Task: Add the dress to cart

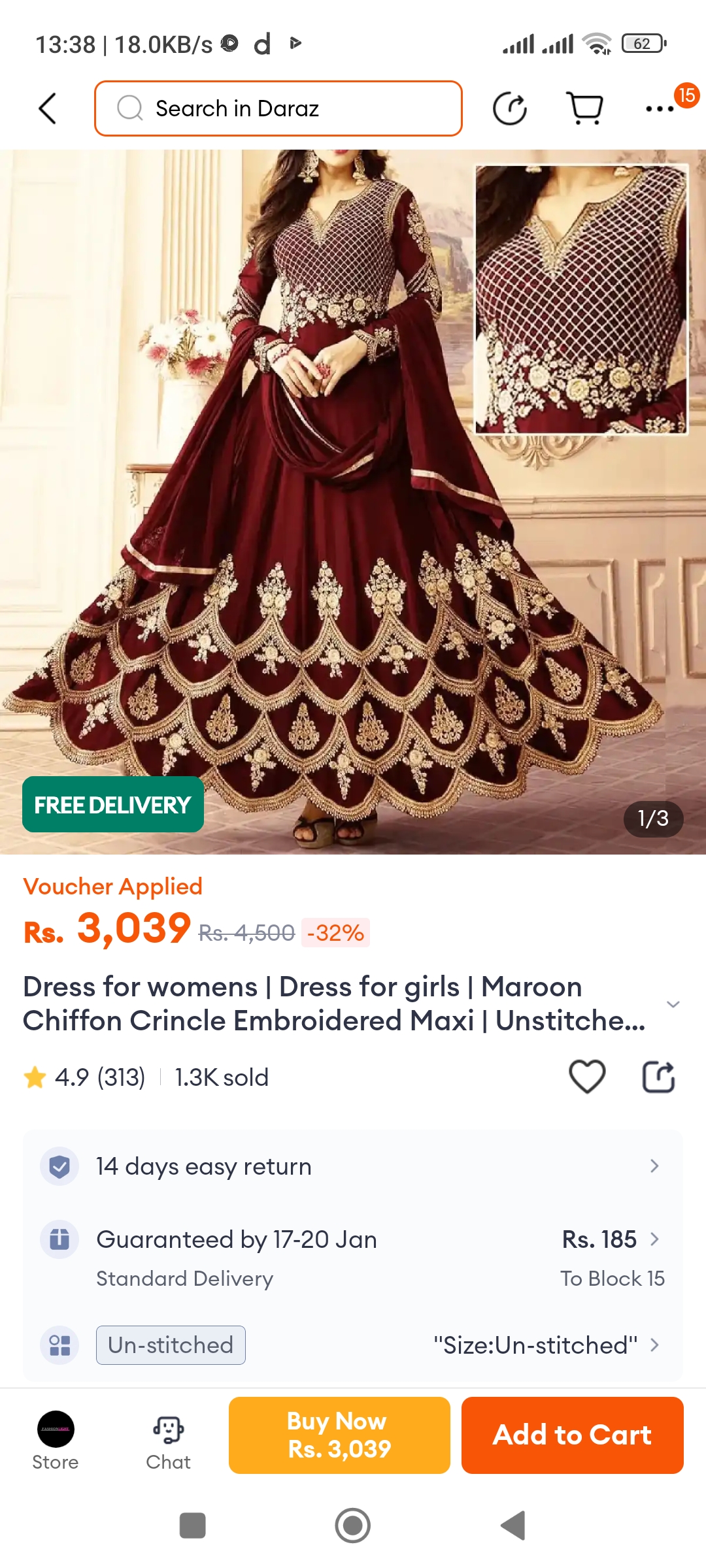Action: (x=572, y=1435)
